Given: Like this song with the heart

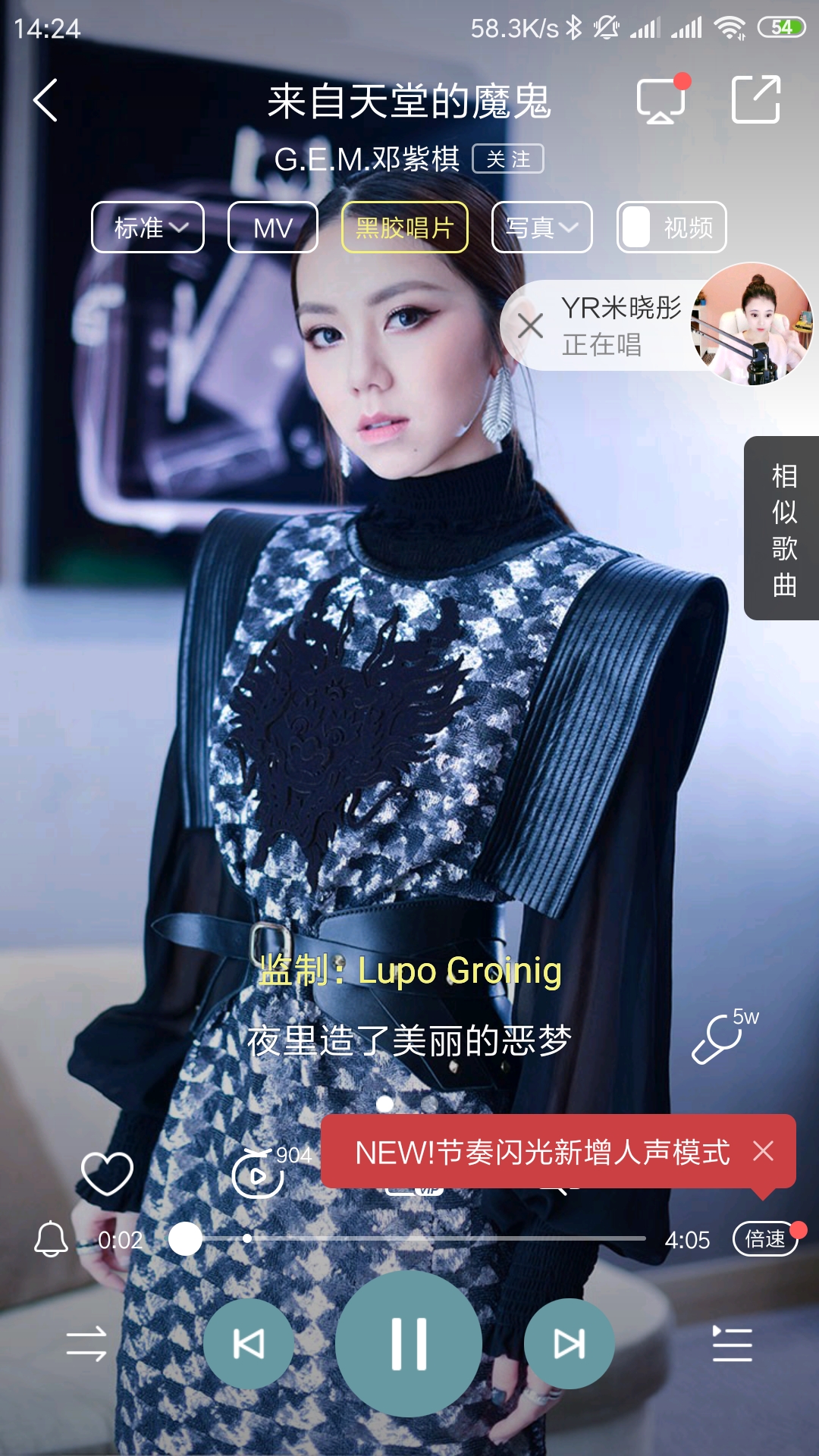Looking at the screenshot, I should click(107, 1174).
